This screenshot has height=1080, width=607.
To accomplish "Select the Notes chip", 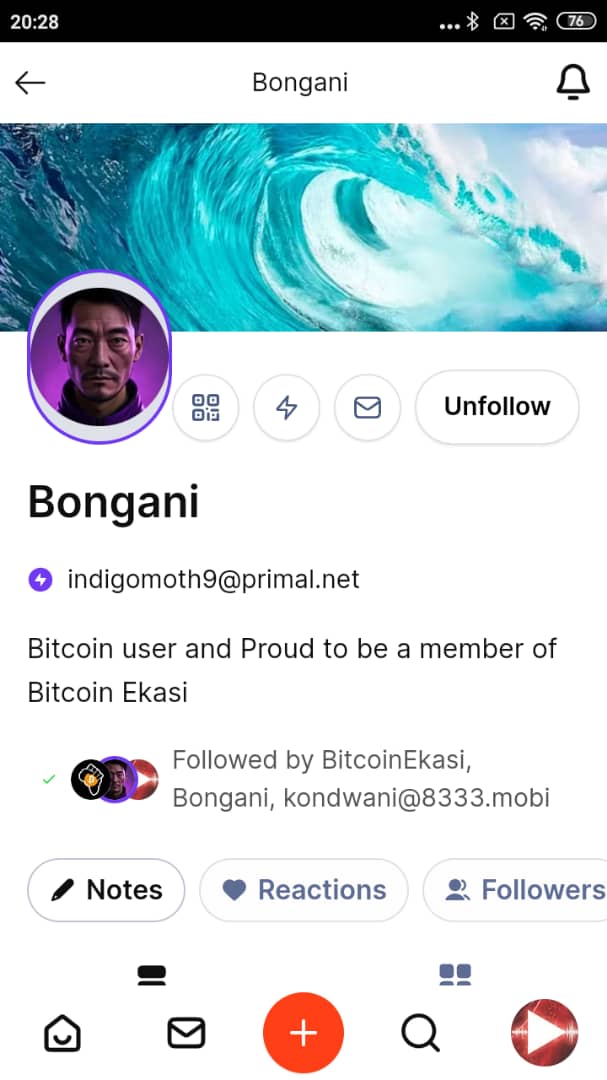I will [106, 889].
